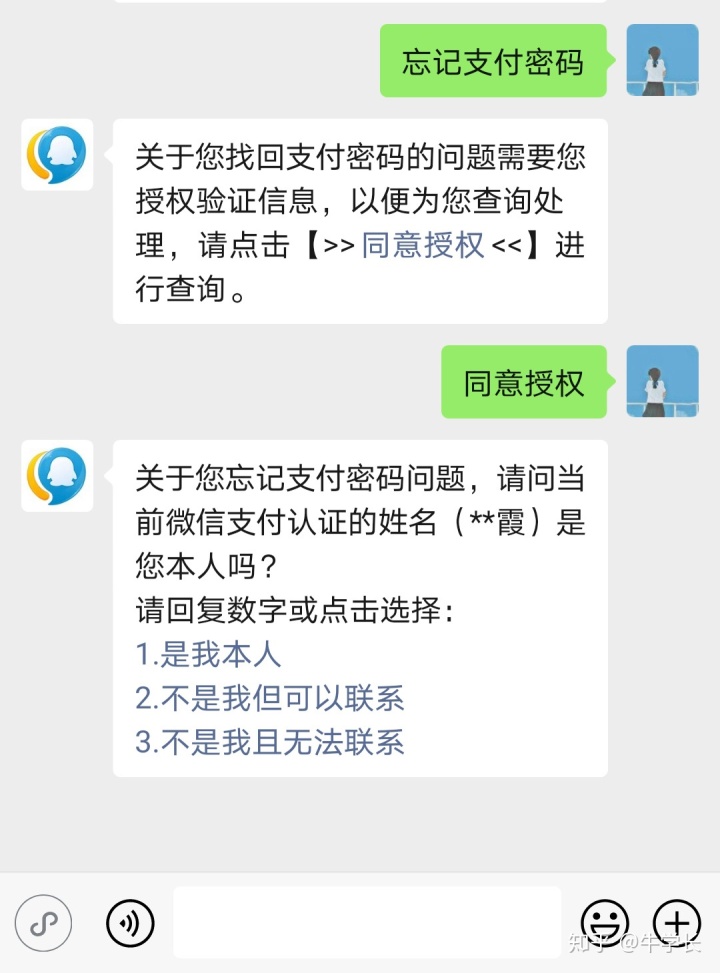This screenshot has height=973, width=720.
Task: Choose 2.不是我但可以联系
Action: pos(270,698)
